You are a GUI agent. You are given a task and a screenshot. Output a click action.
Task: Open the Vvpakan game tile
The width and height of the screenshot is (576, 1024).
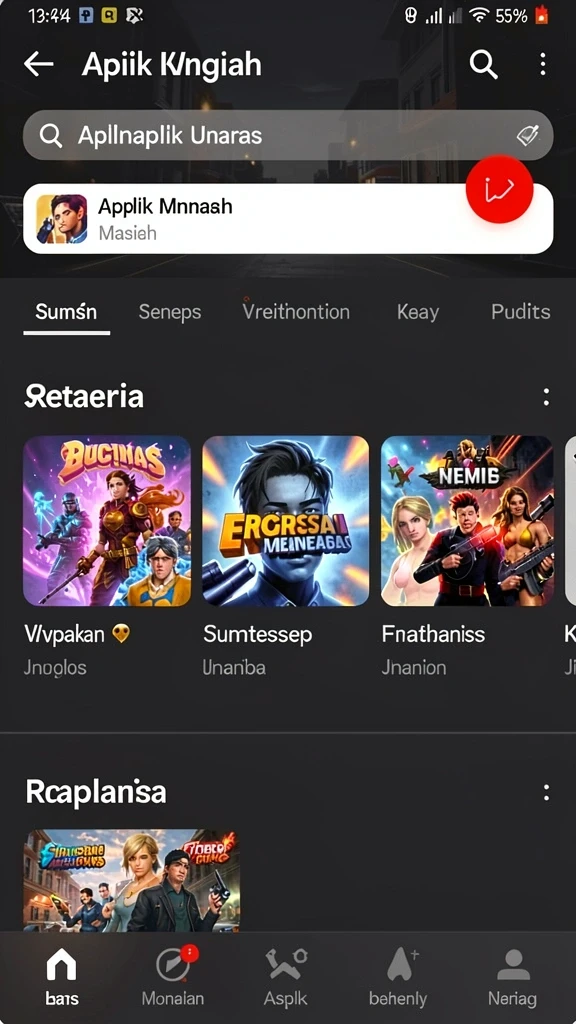(x=107, y=558)
